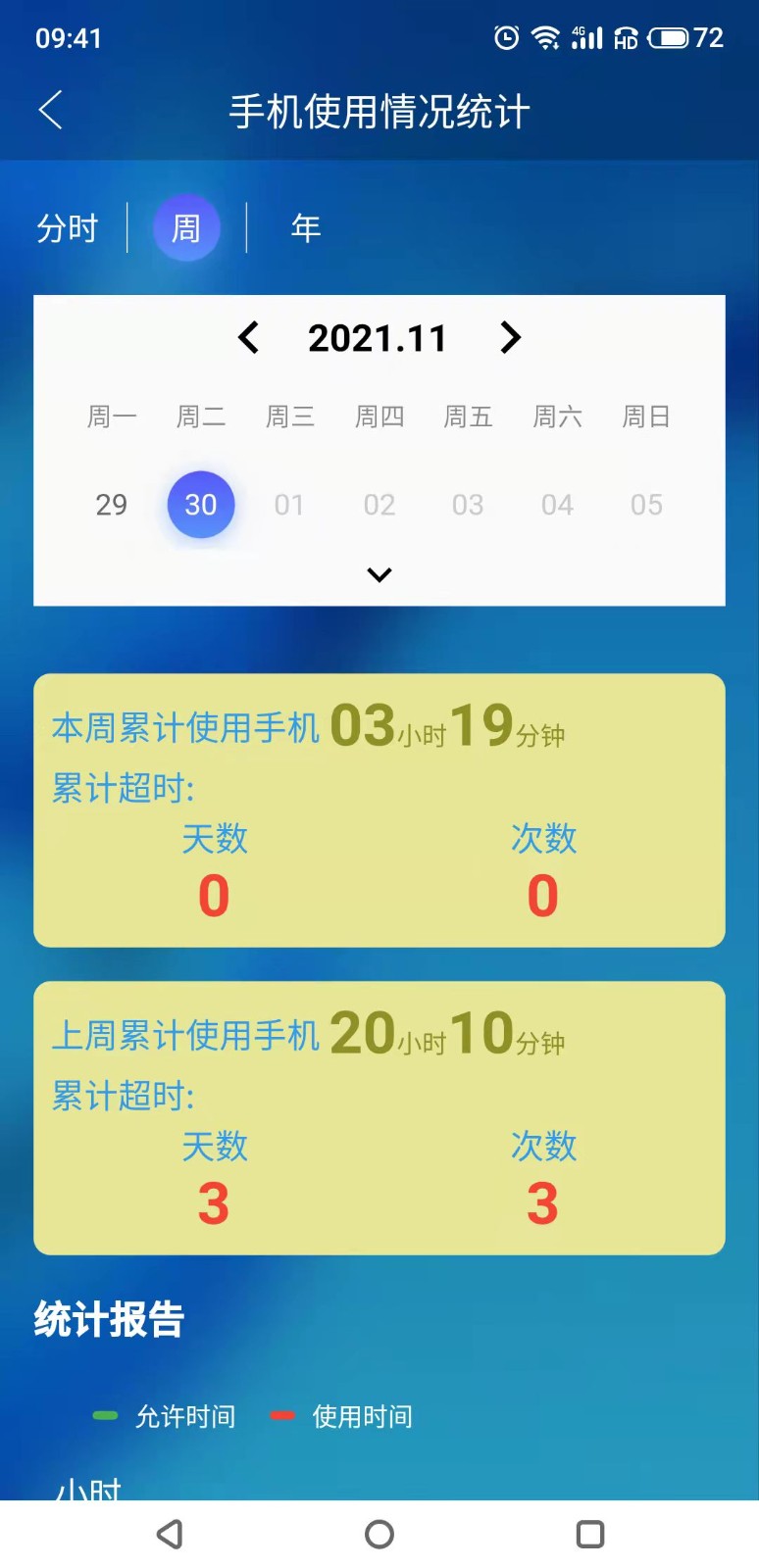Tap the home circle navigation button

click(379, 1534)
